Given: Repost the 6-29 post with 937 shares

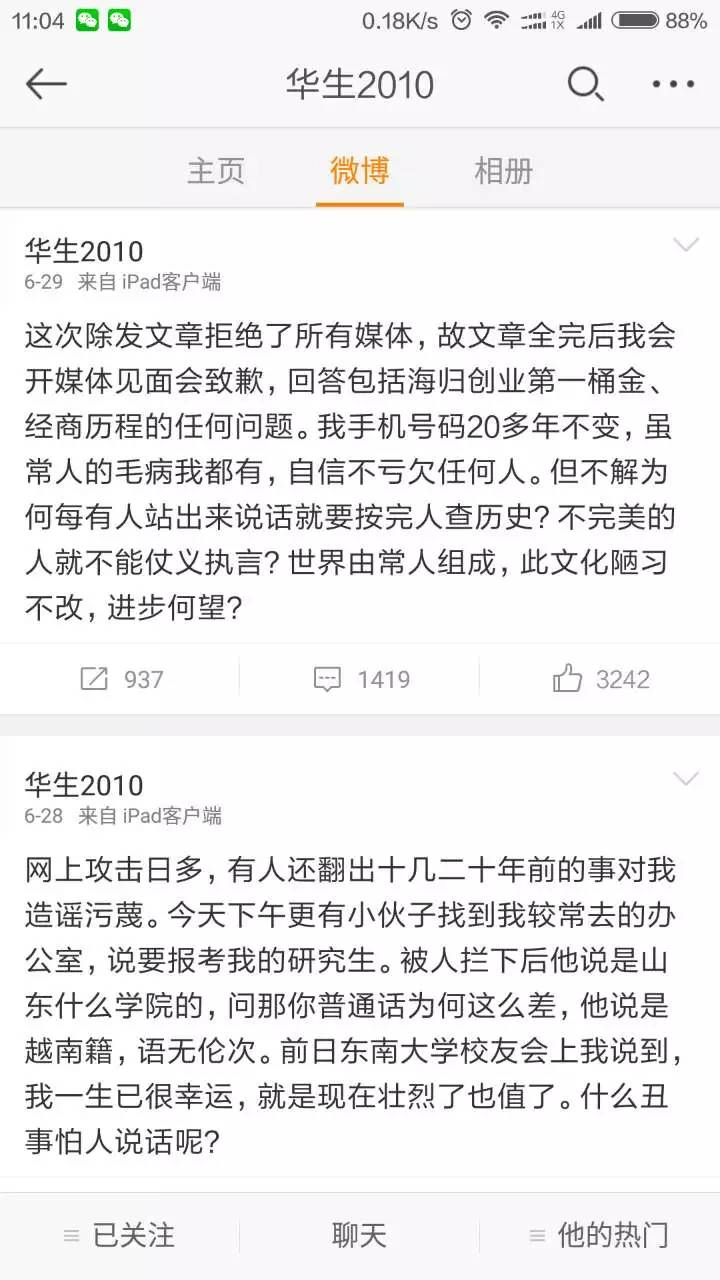Looking at the screenshot, I should pyautogui.click(x=121, y=679).
